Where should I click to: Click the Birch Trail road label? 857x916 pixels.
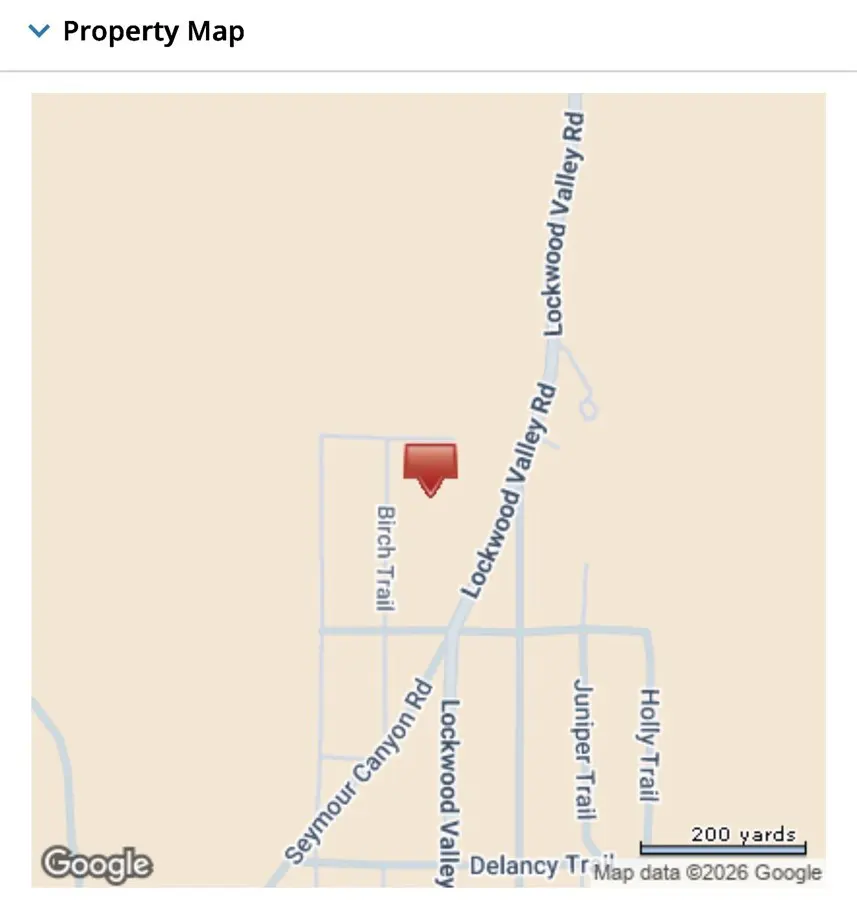click(x=385, y=555)
